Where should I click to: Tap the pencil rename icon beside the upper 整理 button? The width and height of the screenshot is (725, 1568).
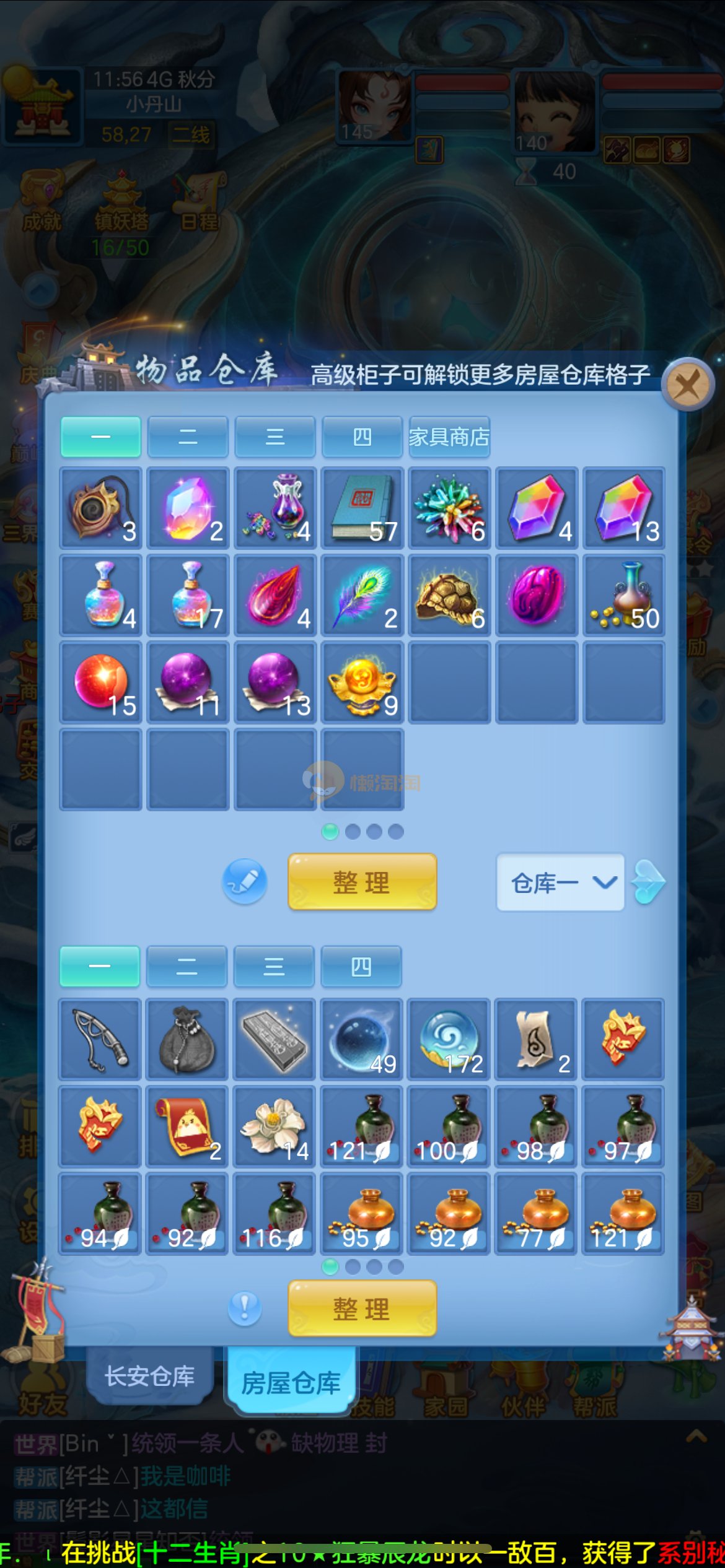(245, 881)
